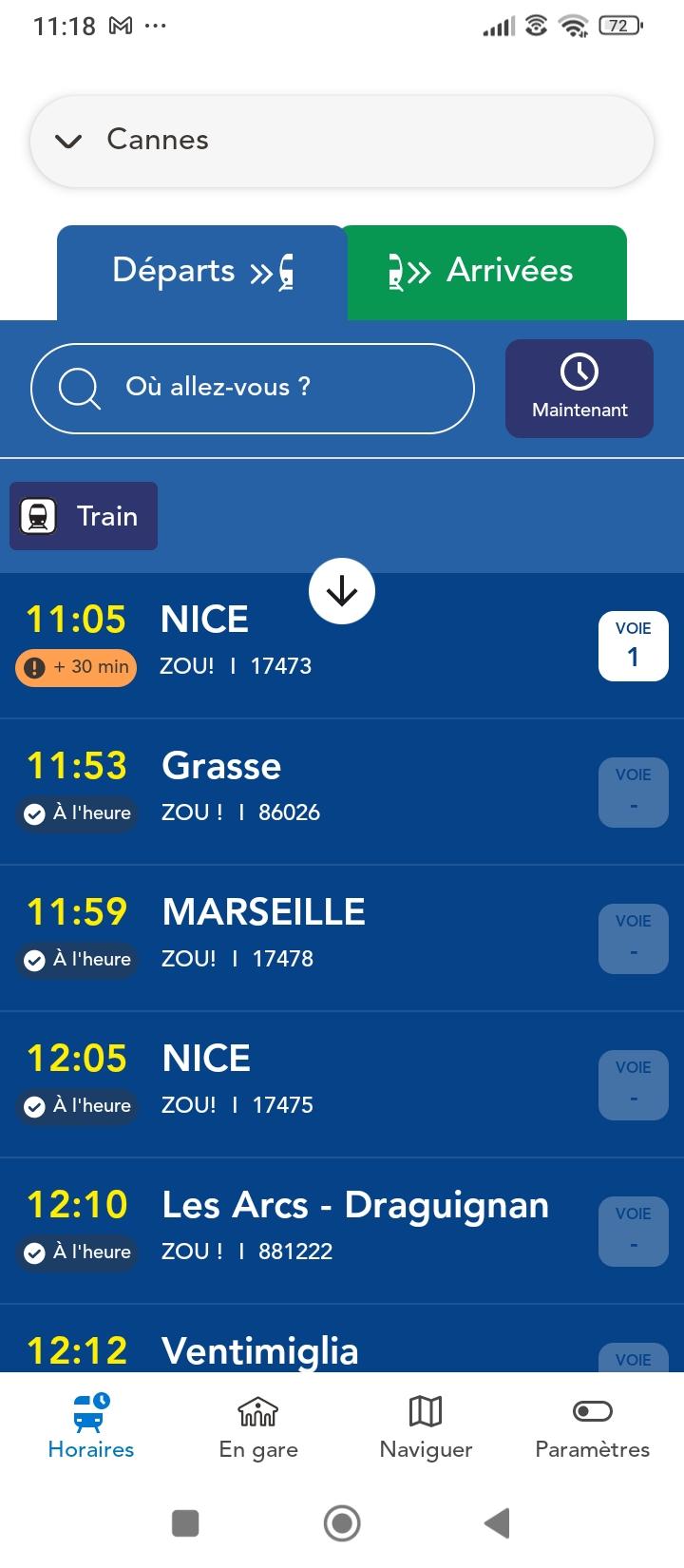The width and height of the screenshot is (684, 1568).
Task: Select the Départs tab
Action: pyautogui.click(x=202, y=273)
